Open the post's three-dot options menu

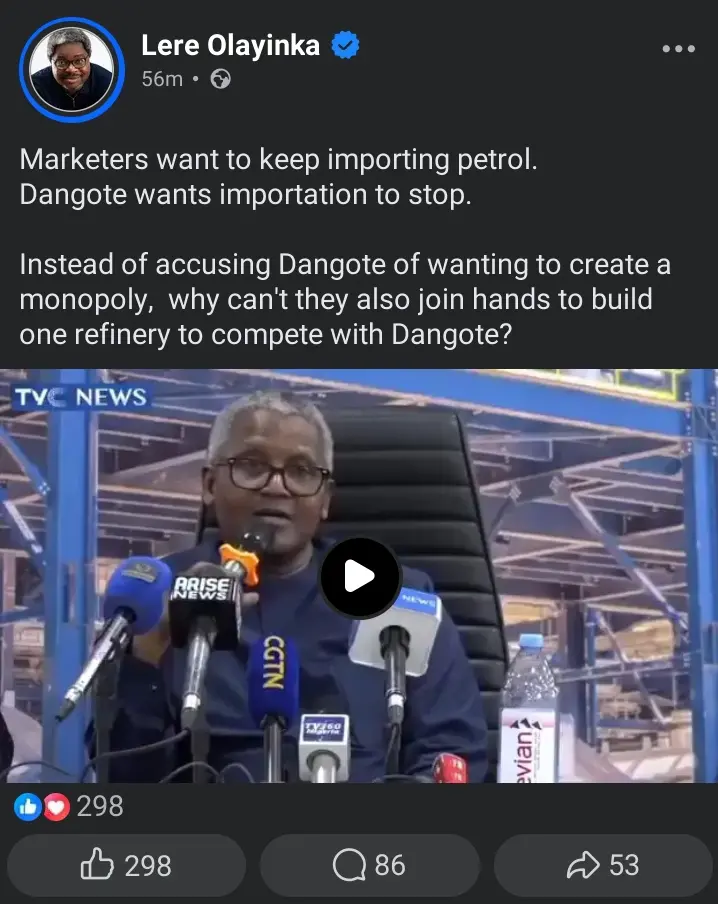click(x=679, y=49)
